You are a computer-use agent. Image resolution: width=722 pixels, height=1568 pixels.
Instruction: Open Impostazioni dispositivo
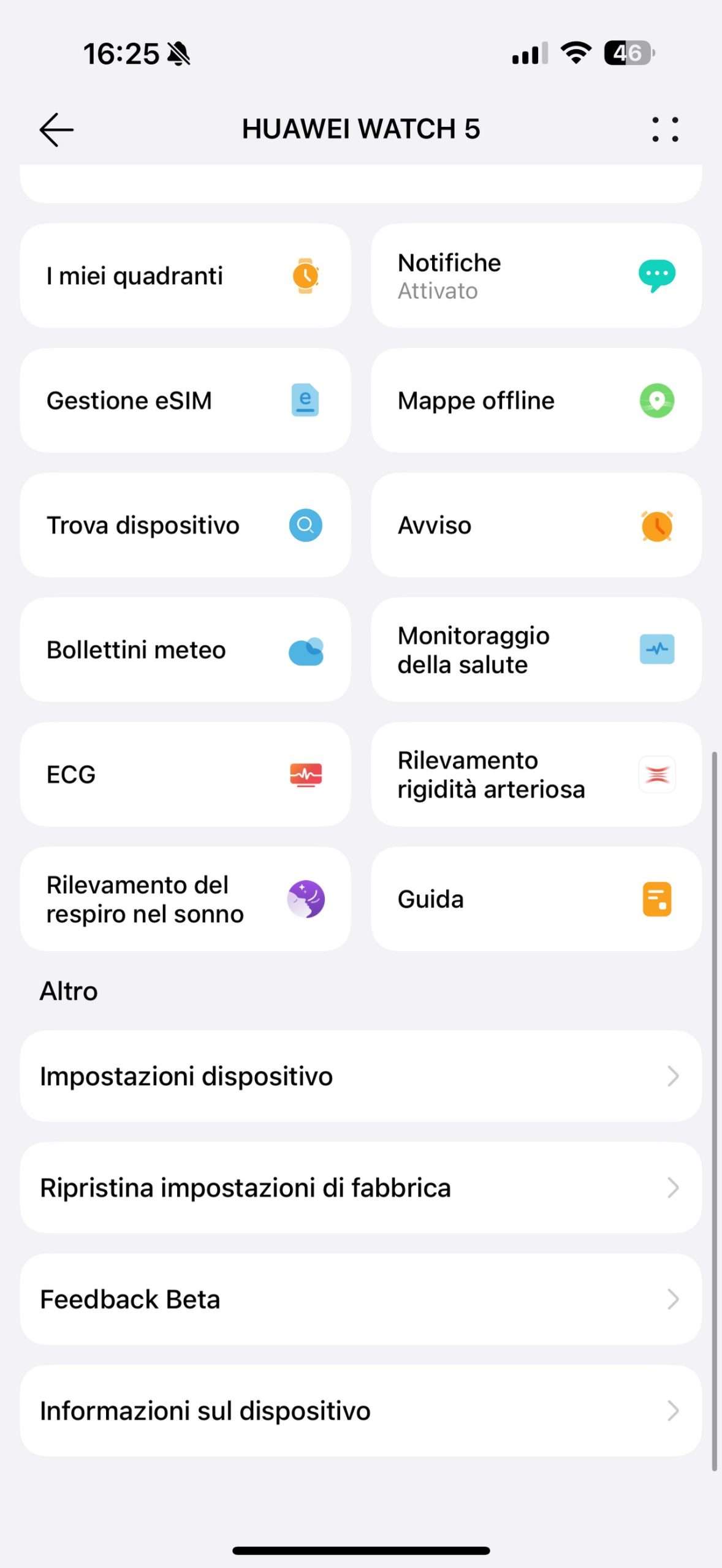(361, 1076)
